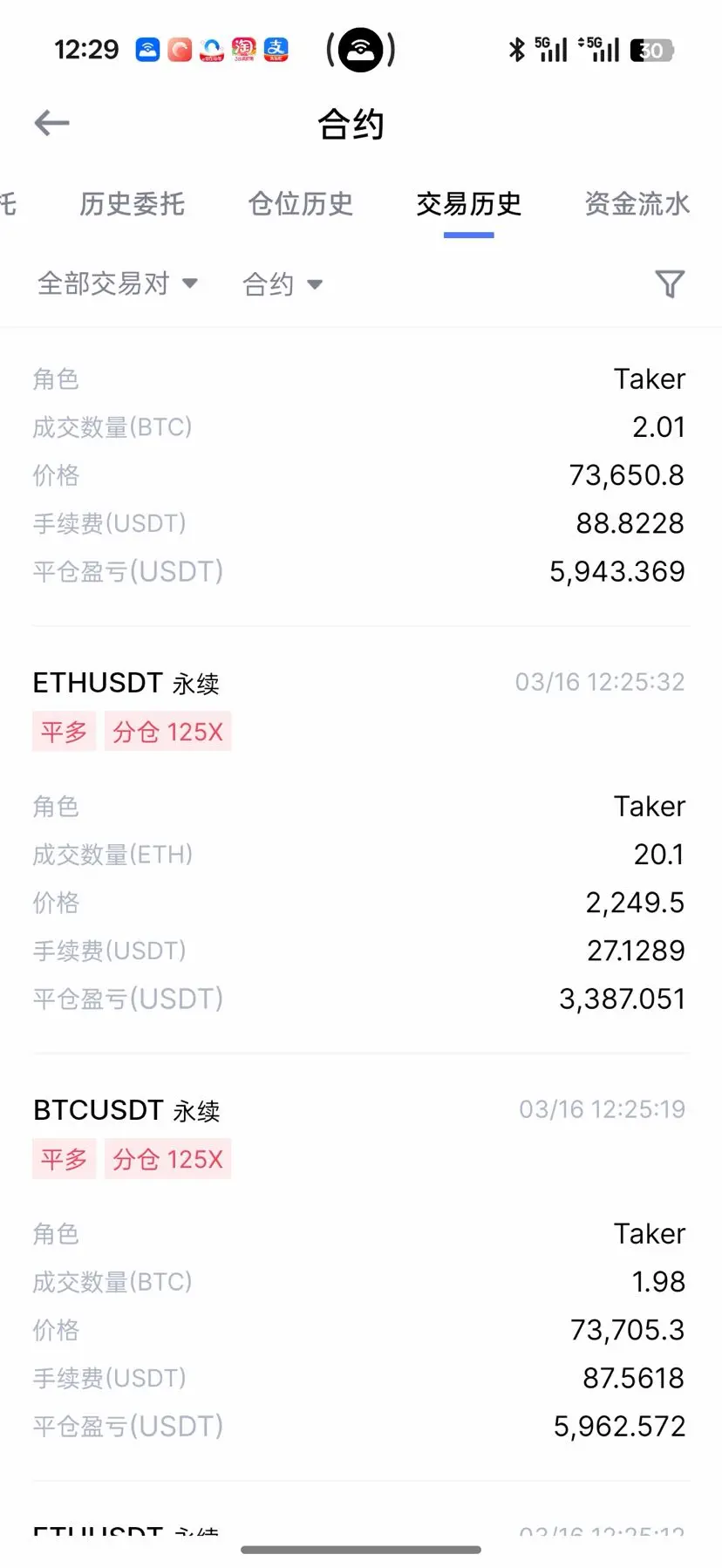Viewport: 722px width, 1568px height.
Task: Open the filter funnel icon
Action: click(670, 283)
